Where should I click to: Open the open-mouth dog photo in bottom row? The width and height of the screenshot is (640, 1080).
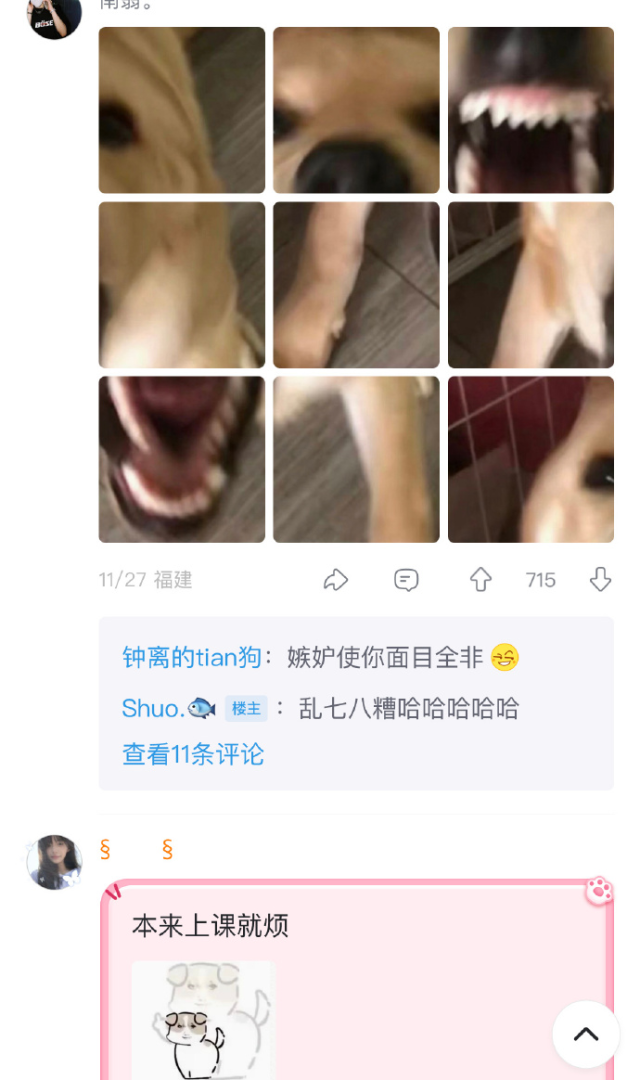182,459
